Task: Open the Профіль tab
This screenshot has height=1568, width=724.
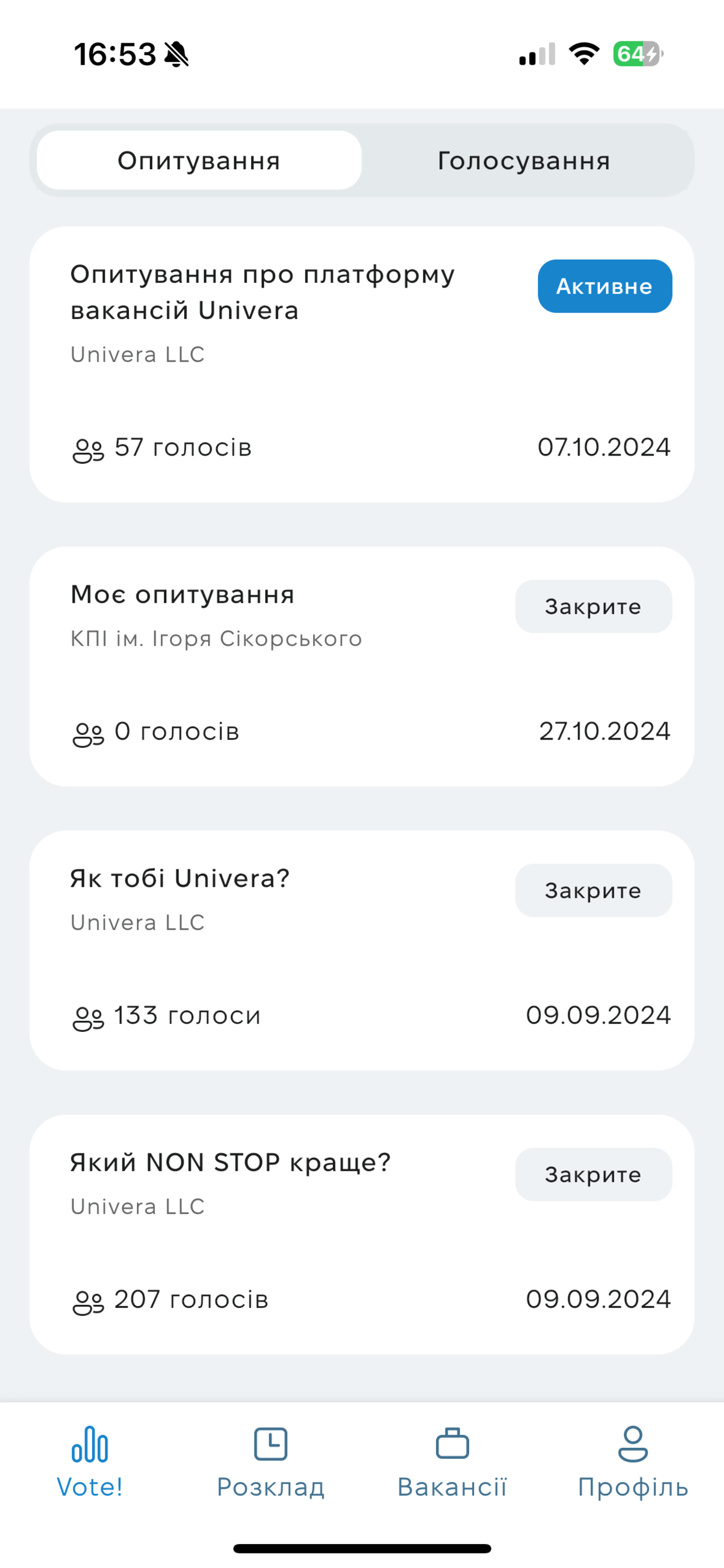Action: pyautogui.click(x=632, y=1462)
